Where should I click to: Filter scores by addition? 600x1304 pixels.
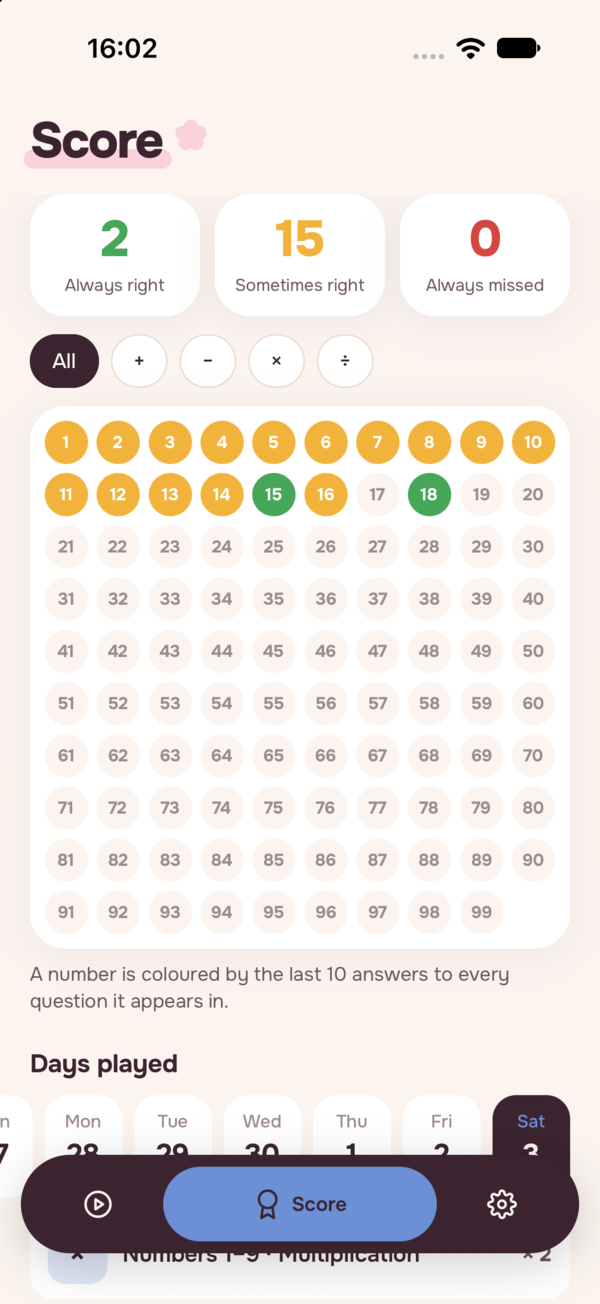pos(138,361)
